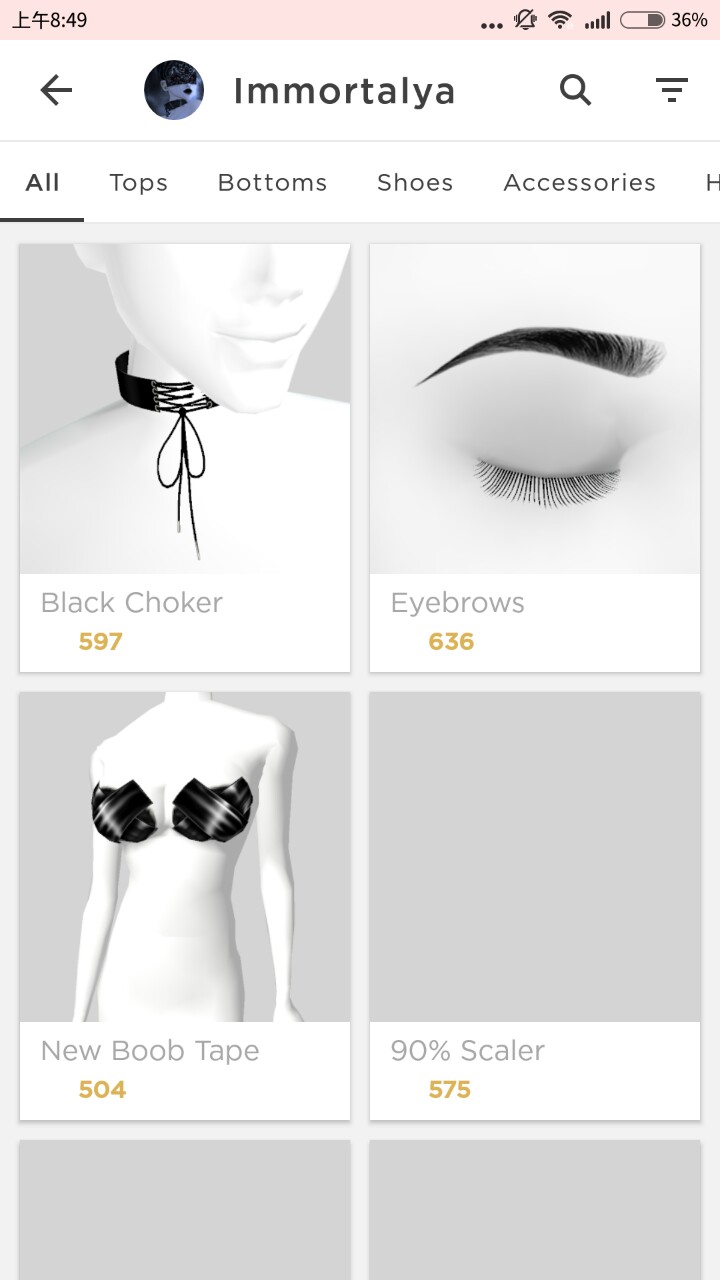This screenshot has height=1280, width=720.
Task: Open the search magnifier icon
Action: coord(575,90)
